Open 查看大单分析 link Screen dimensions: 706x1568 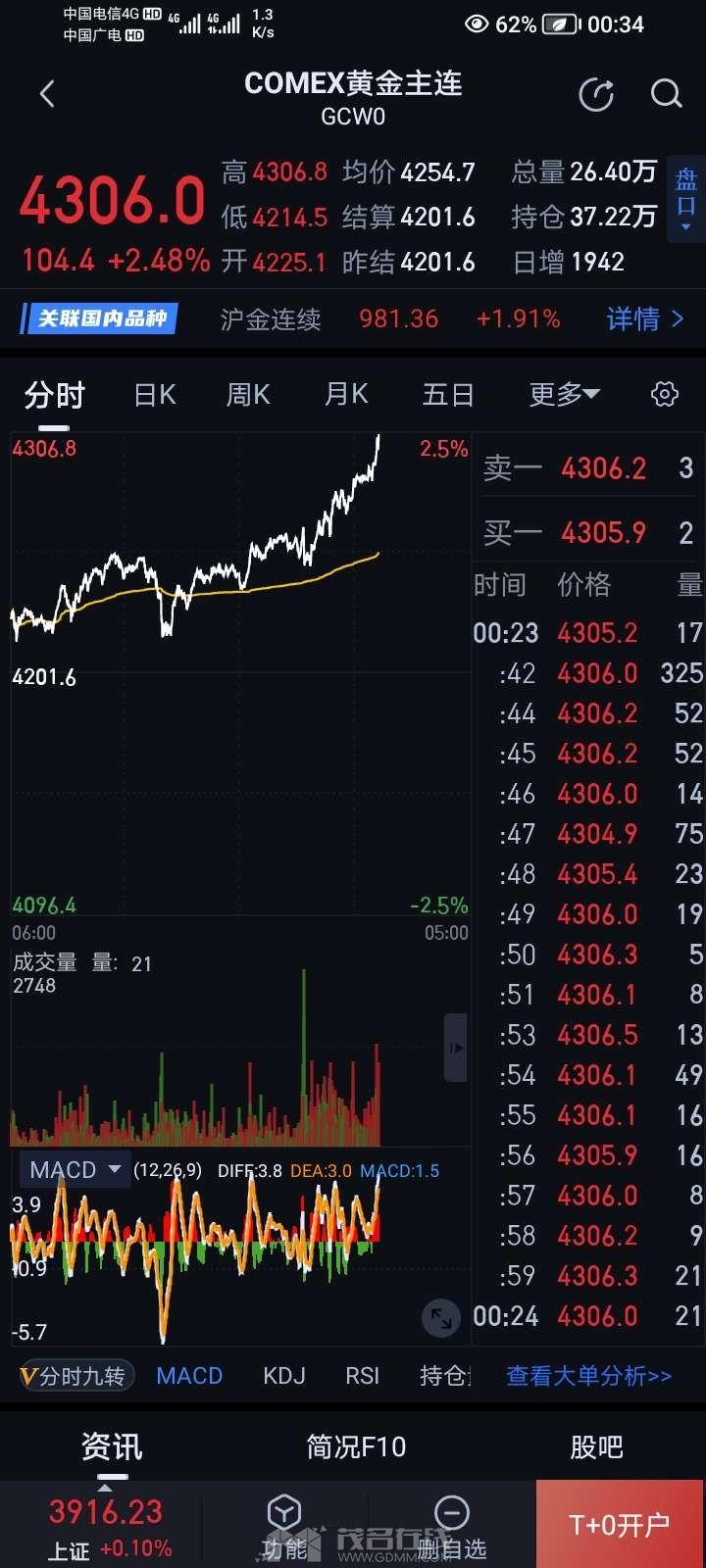pyautogui.click(x=588, y=1376)
